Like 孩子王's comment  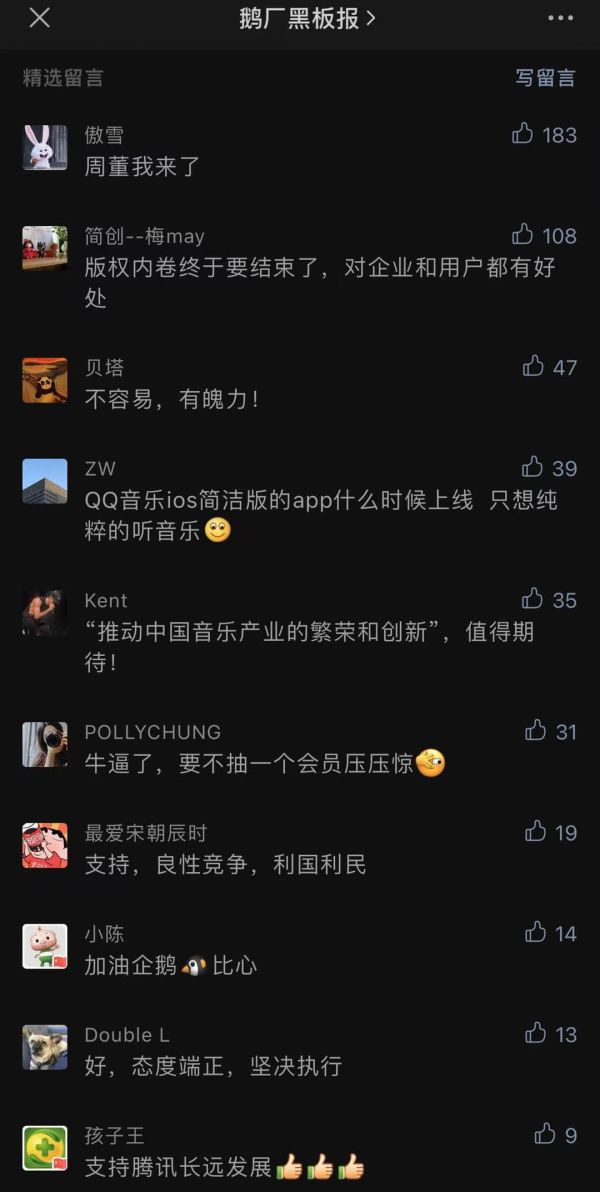[545, 1135]
